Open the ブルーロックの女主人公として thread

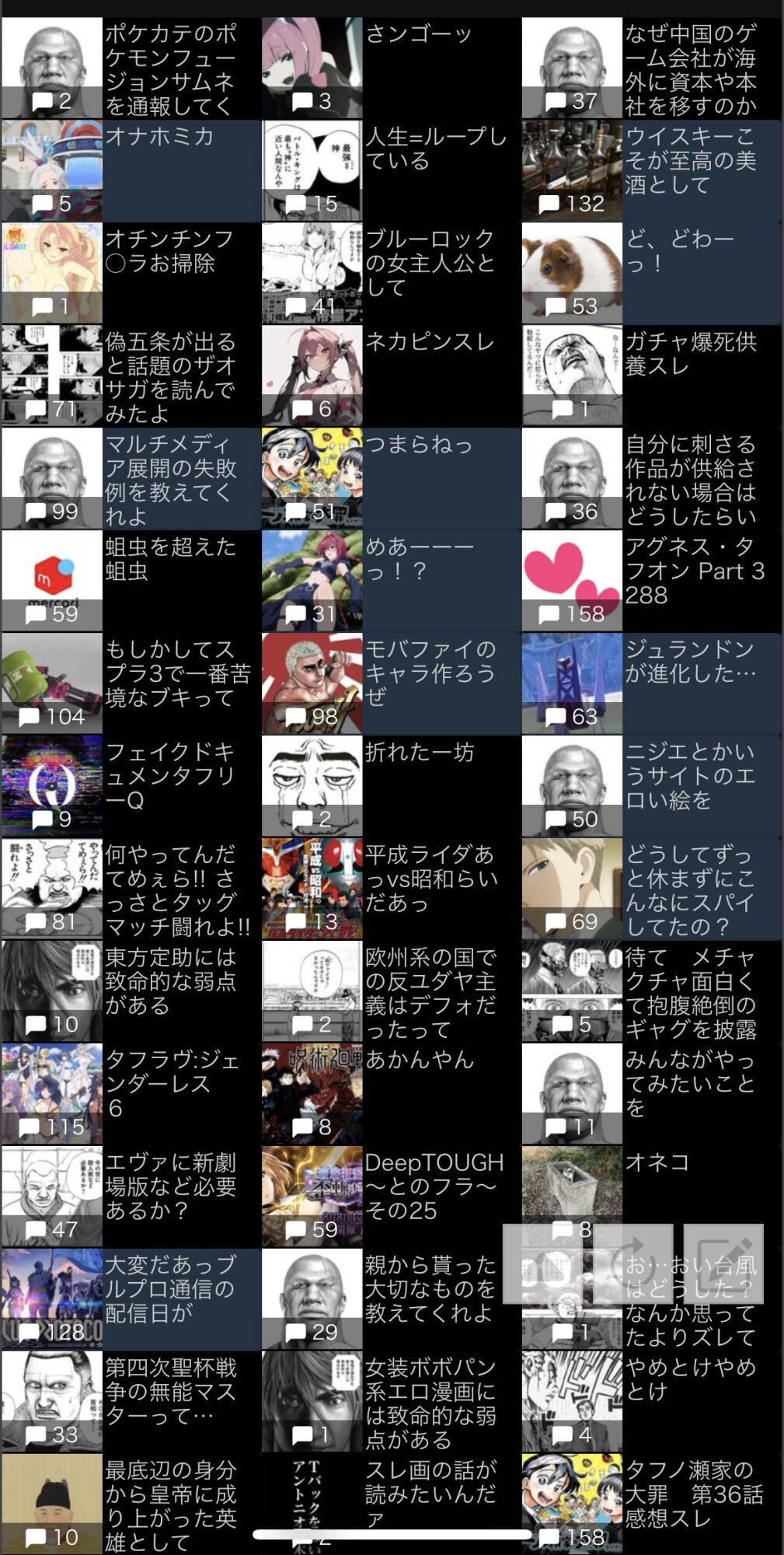pyautogui.click(x=391, y=274)
